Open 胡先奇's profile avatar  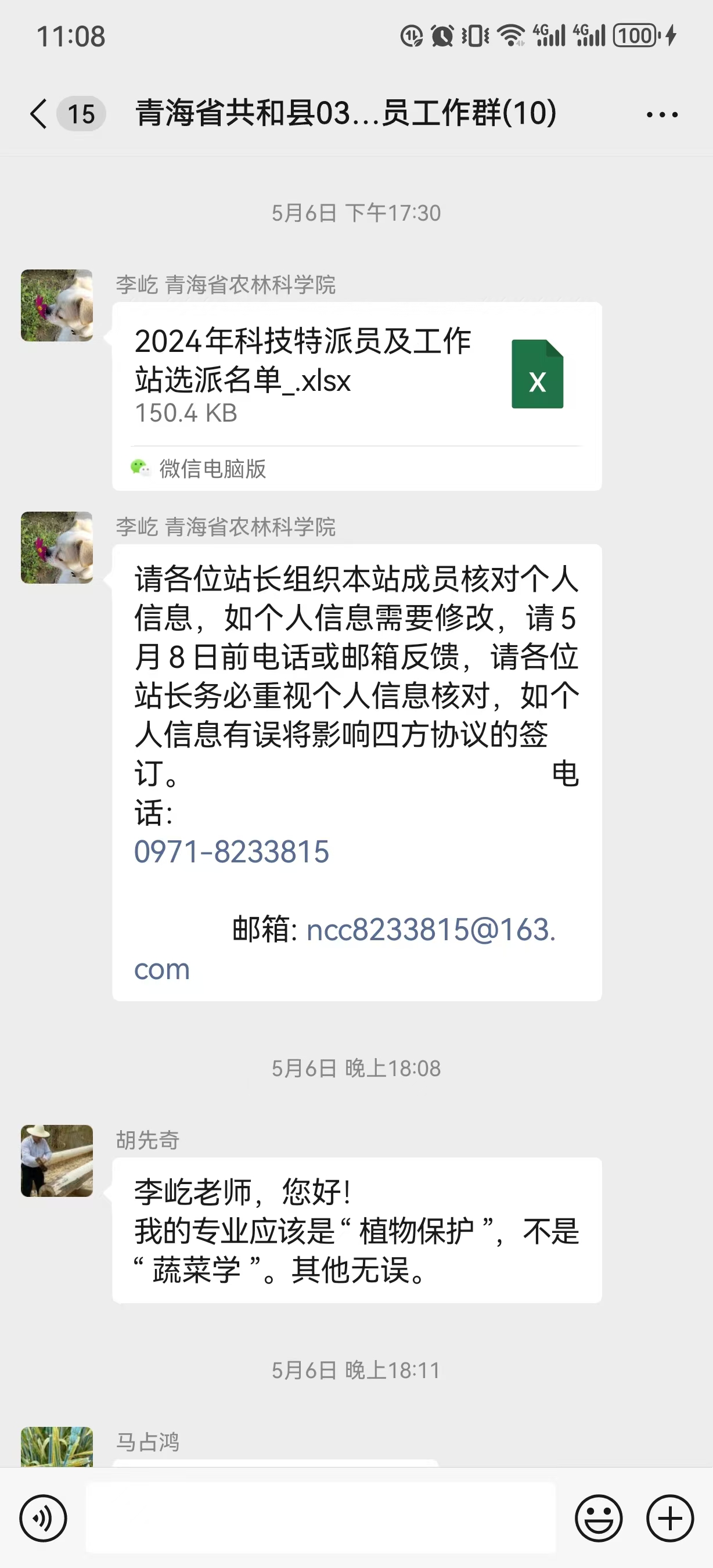pyautogui.click(x=56, y=1160)
